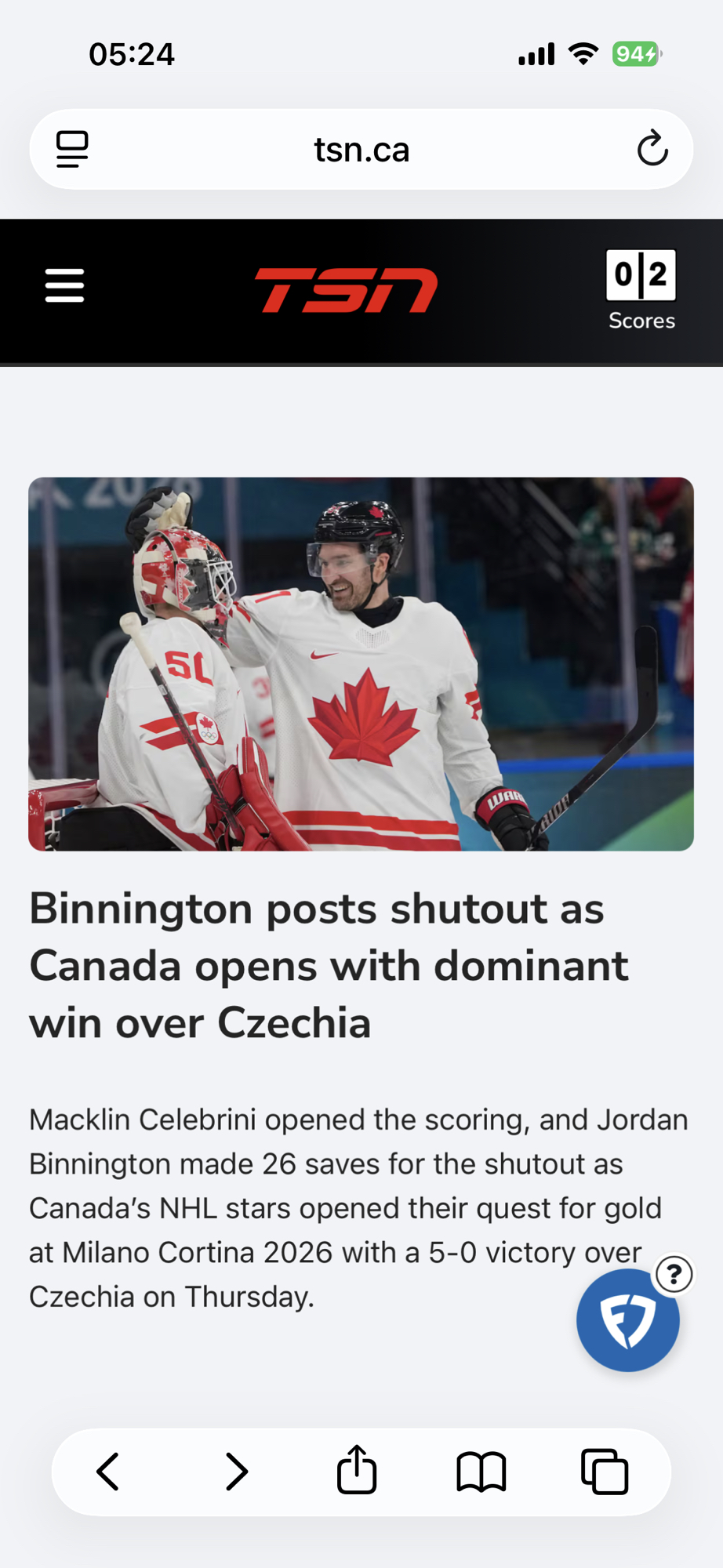Open the Scores page
Image resolution: width=723 pixels, height=1568 pixels.
point(641,289)
